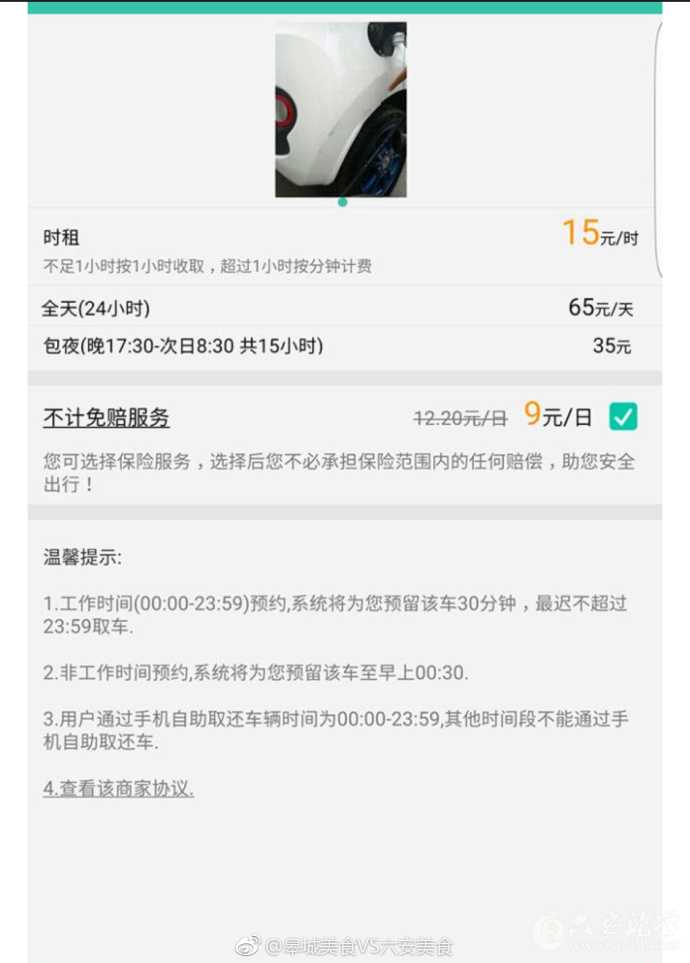The image size is (690, 963).
Task: Open the 不计免赔服务 details link
Action: click(106, 418)
